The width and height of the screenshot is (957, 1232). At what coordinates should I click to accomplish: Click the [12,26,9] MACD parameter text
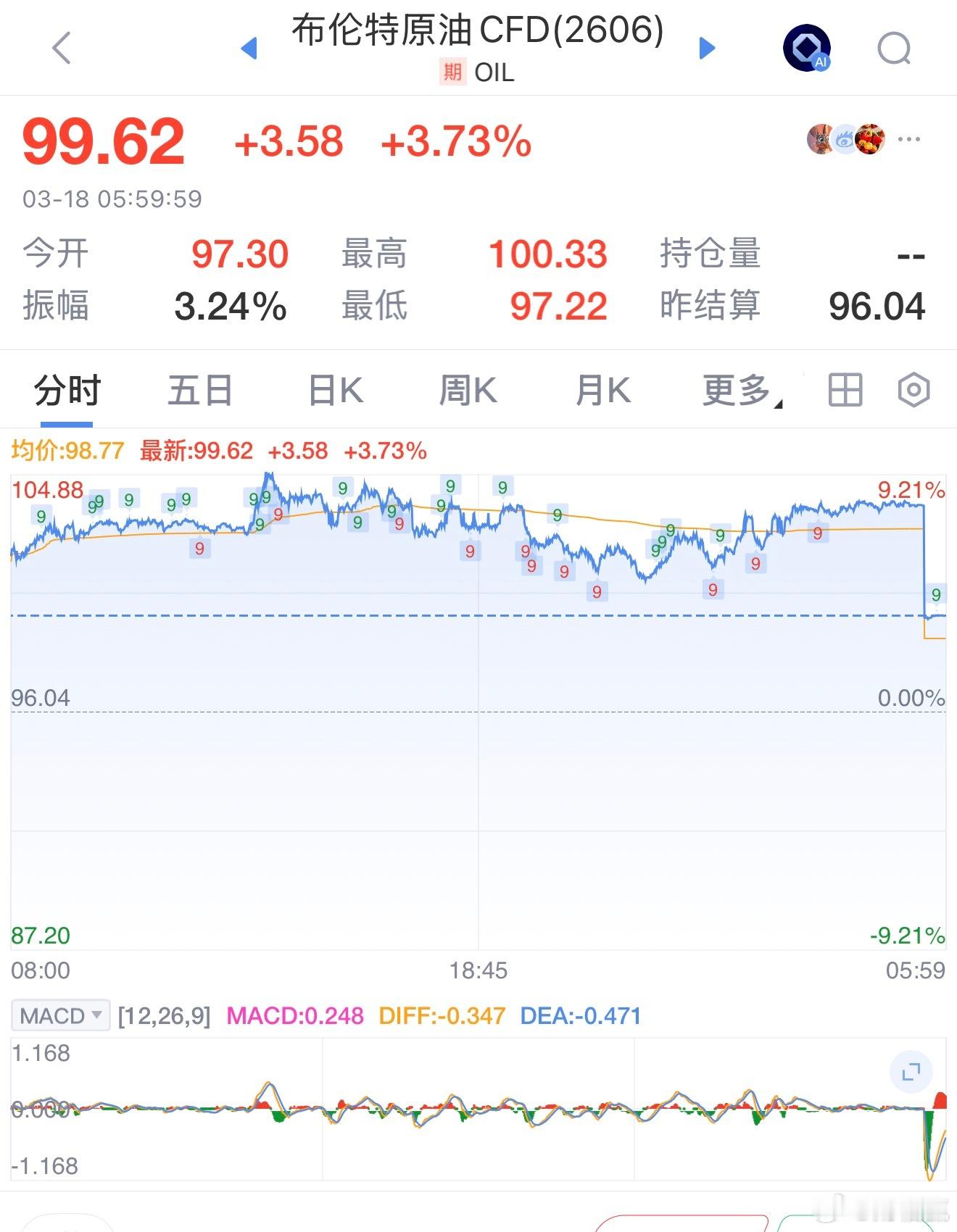(165, 1015)
